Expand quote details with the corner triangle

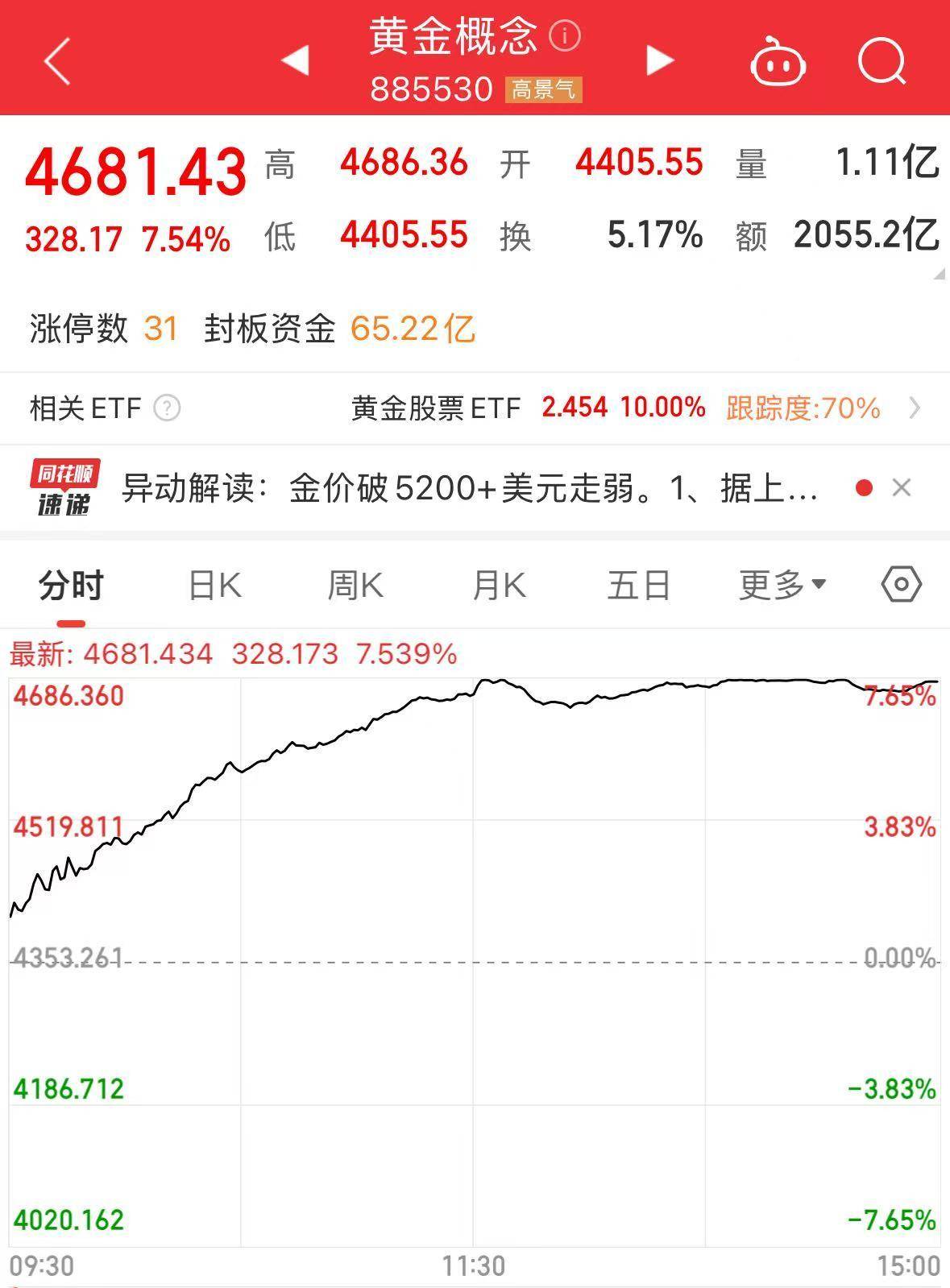[938, 275]
